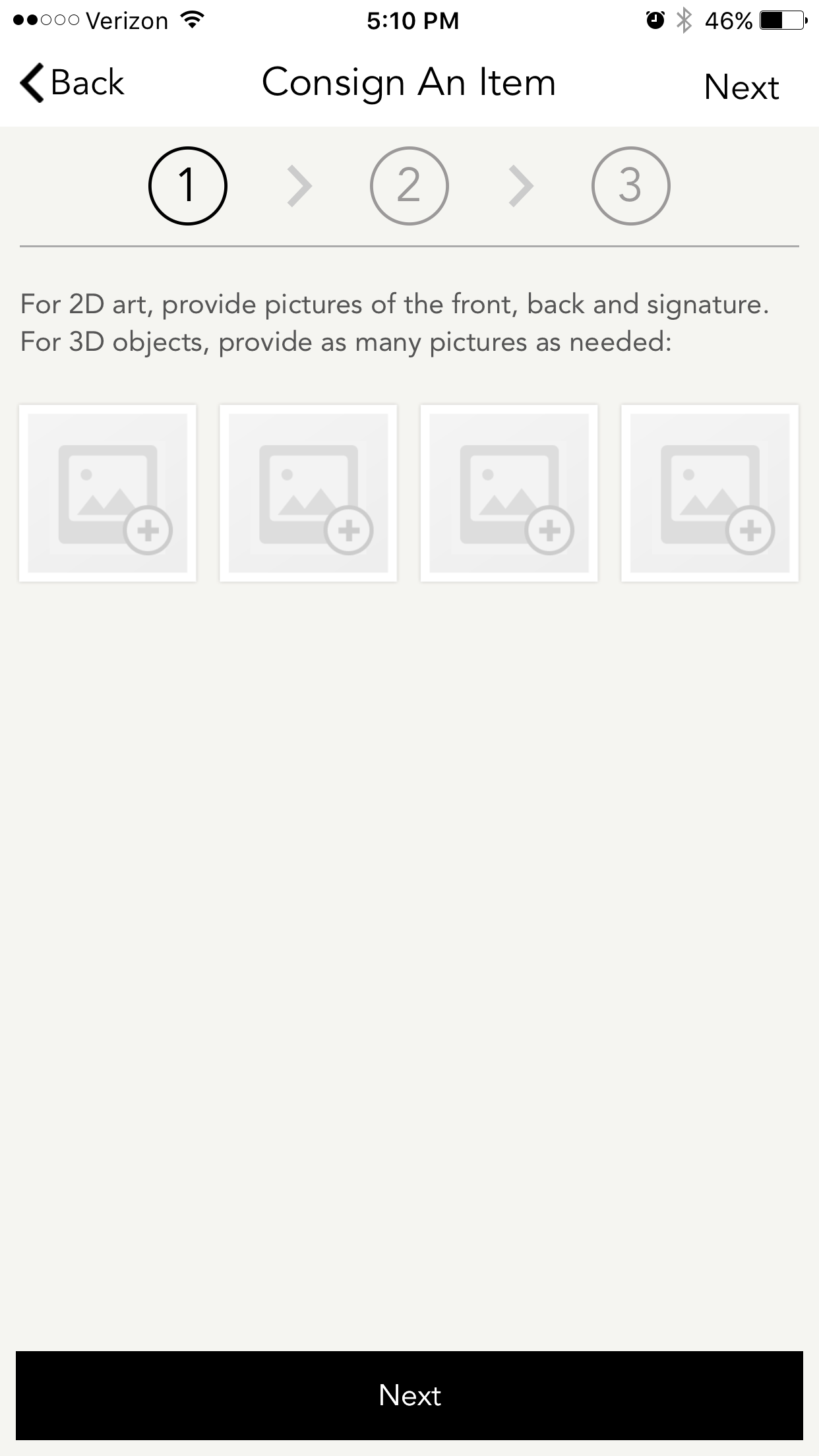Viewport: 819px width, 1456px height.
Task: Open the Consign An Item title
Action: [408, 82]
